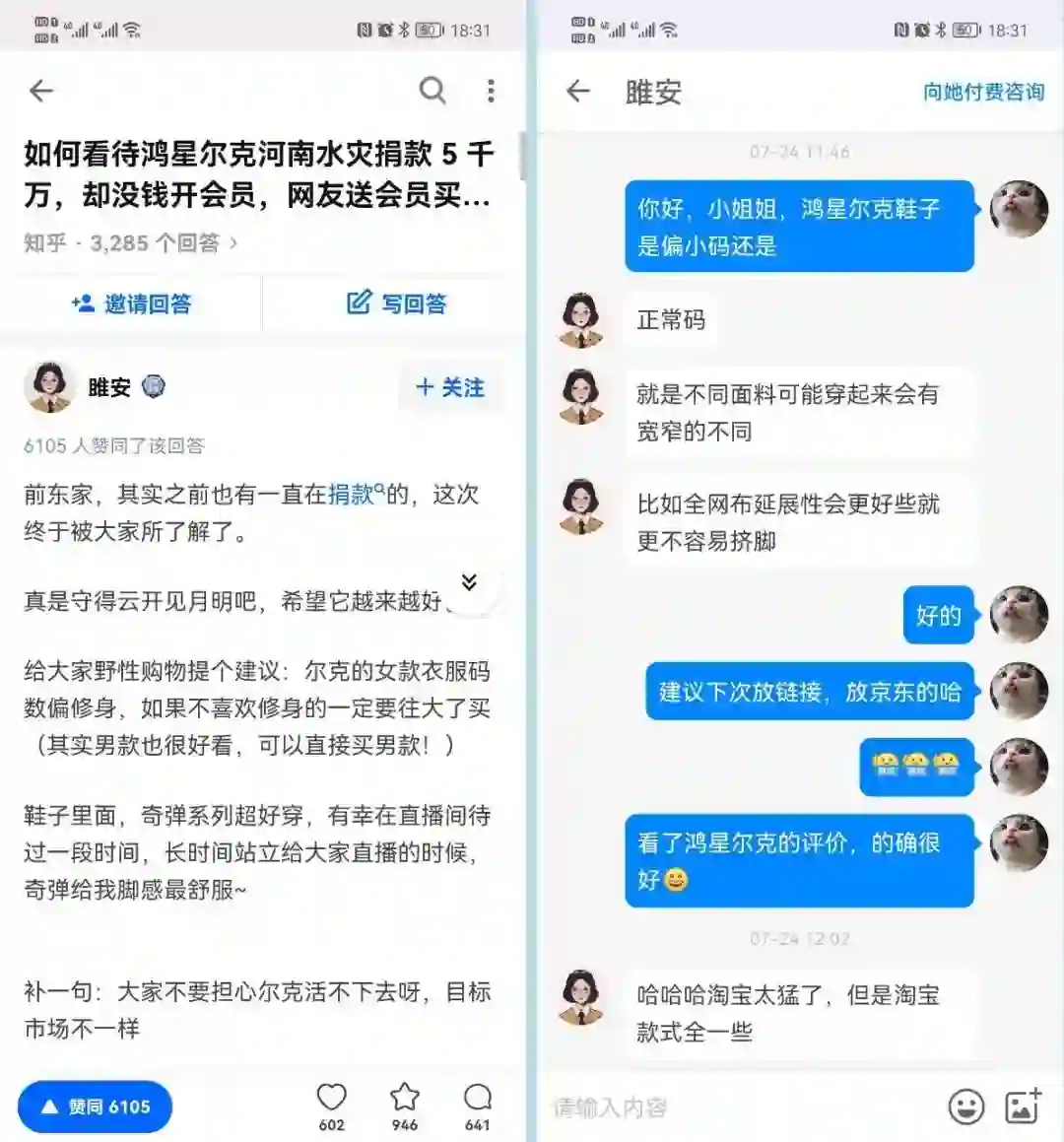Viewport: 1064px width, 1142px height.
Task: Tap 写回答 to write an answer
Action: 396,303
